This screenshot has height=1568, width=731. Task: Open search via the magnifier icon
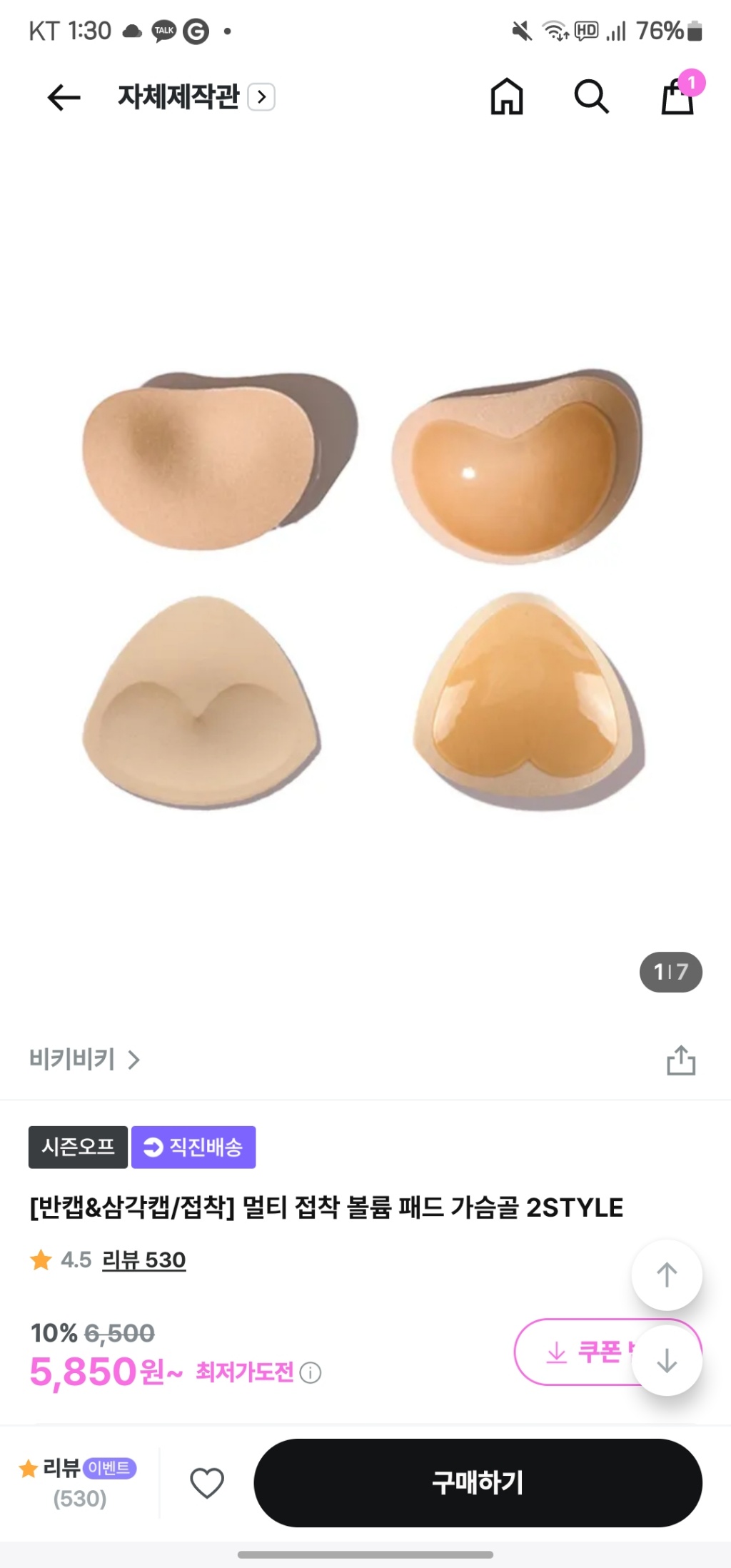(x=591, y=98)
